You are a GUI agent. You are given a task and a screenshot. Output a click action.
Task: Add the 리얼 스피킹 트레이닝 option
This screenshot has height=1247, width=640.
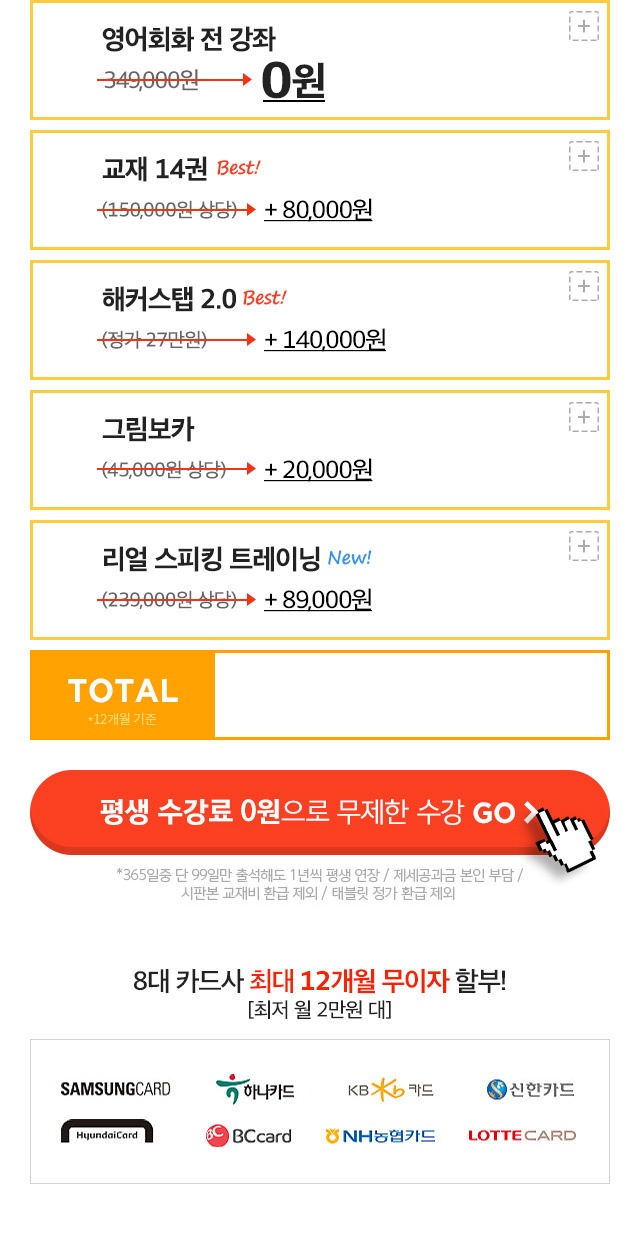pos(584,546)
